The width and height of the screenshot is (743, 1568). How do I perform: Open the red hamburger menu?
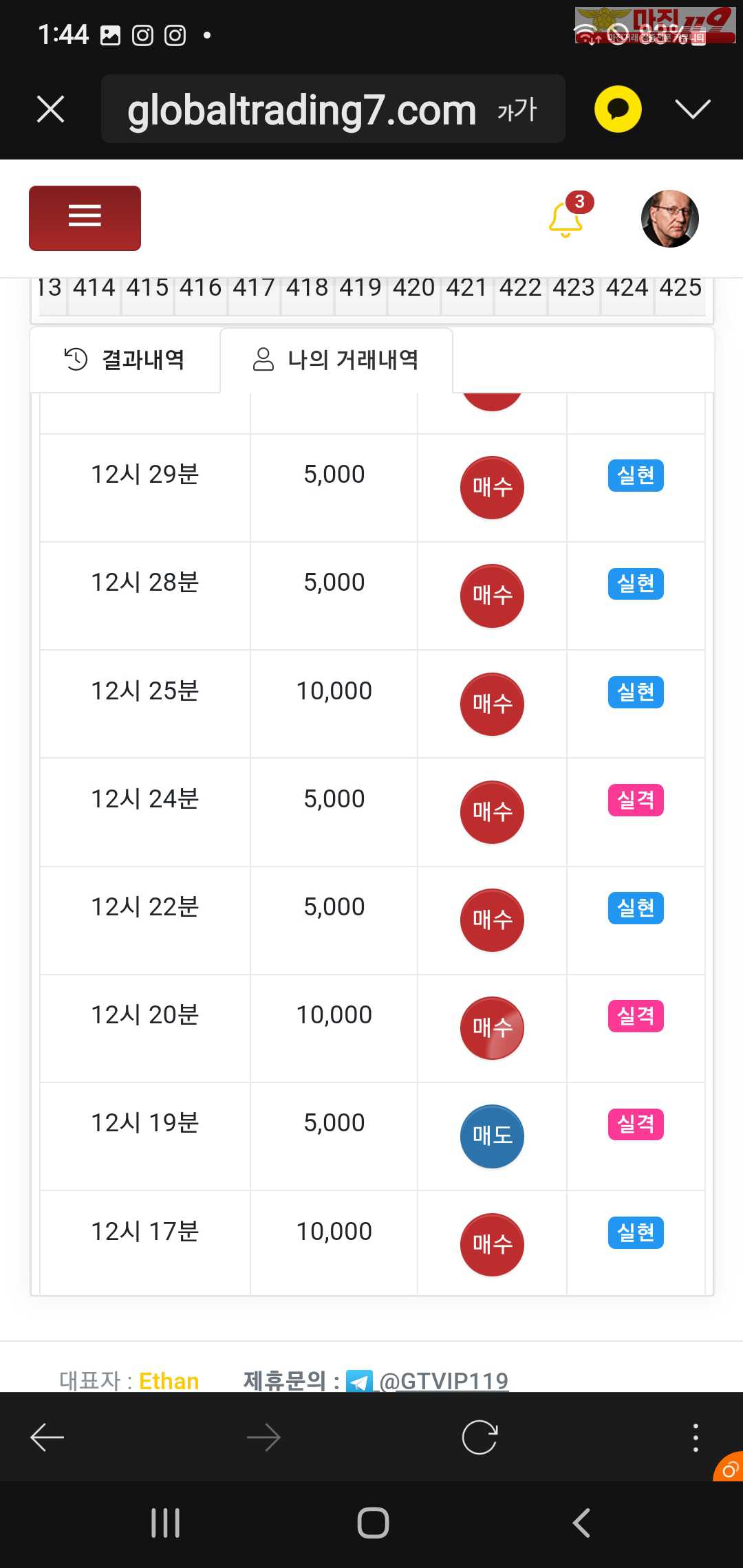(x=85, y=217)
